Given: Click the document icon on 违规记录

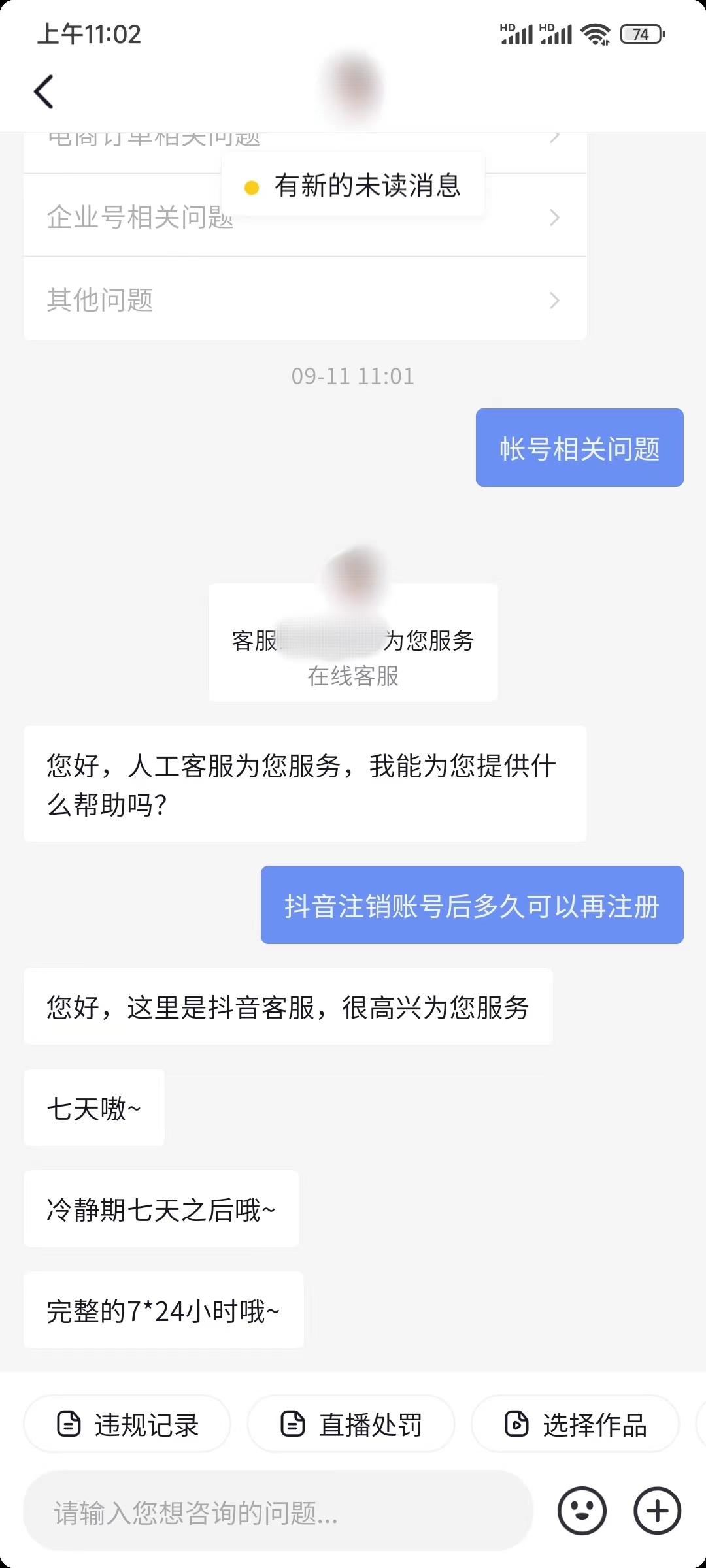Looking at the screenshot, I should coord(67,1424).
